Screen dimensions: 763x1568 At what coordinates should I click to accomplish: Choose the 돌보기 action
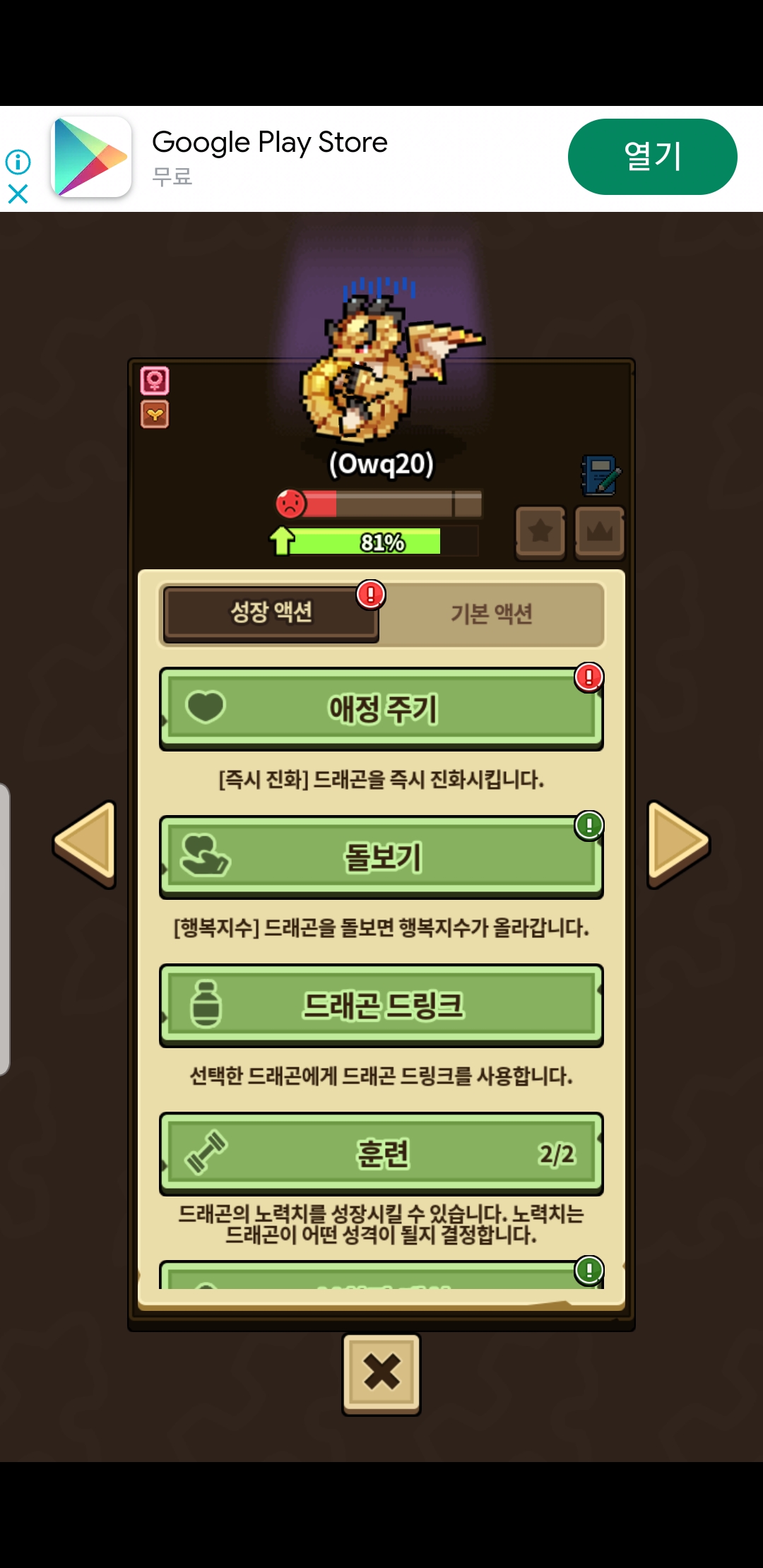coord(381,857)
